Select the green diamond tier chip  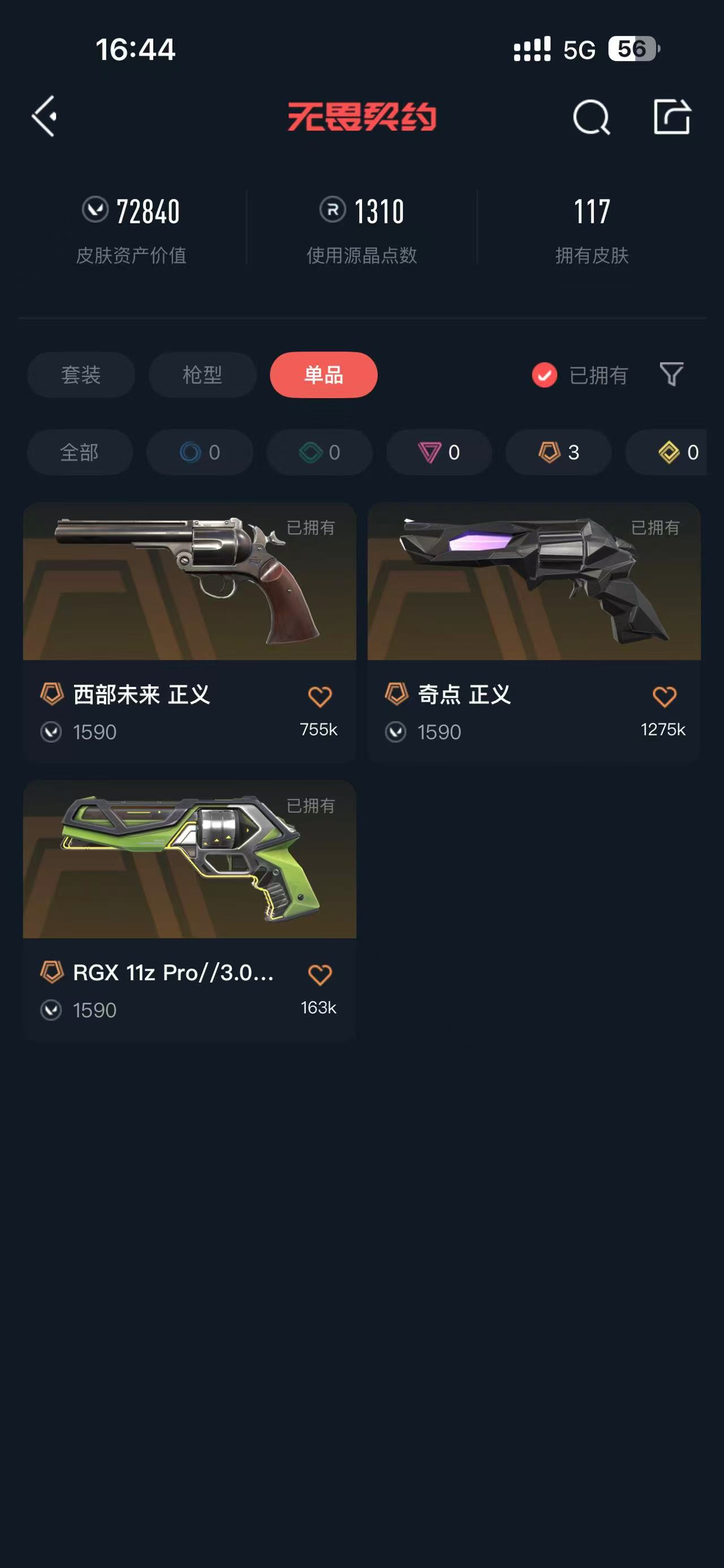pyautogui.click(x=320, y=452)
